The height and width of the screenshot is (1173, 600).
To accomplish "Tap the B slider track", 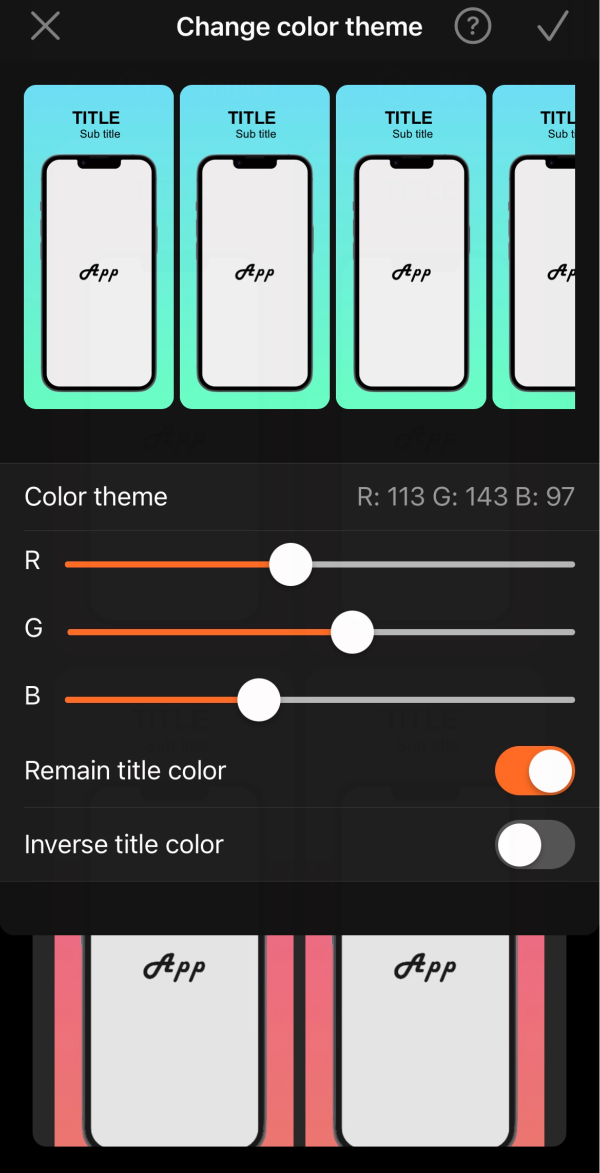I will (x=320, y=699).
